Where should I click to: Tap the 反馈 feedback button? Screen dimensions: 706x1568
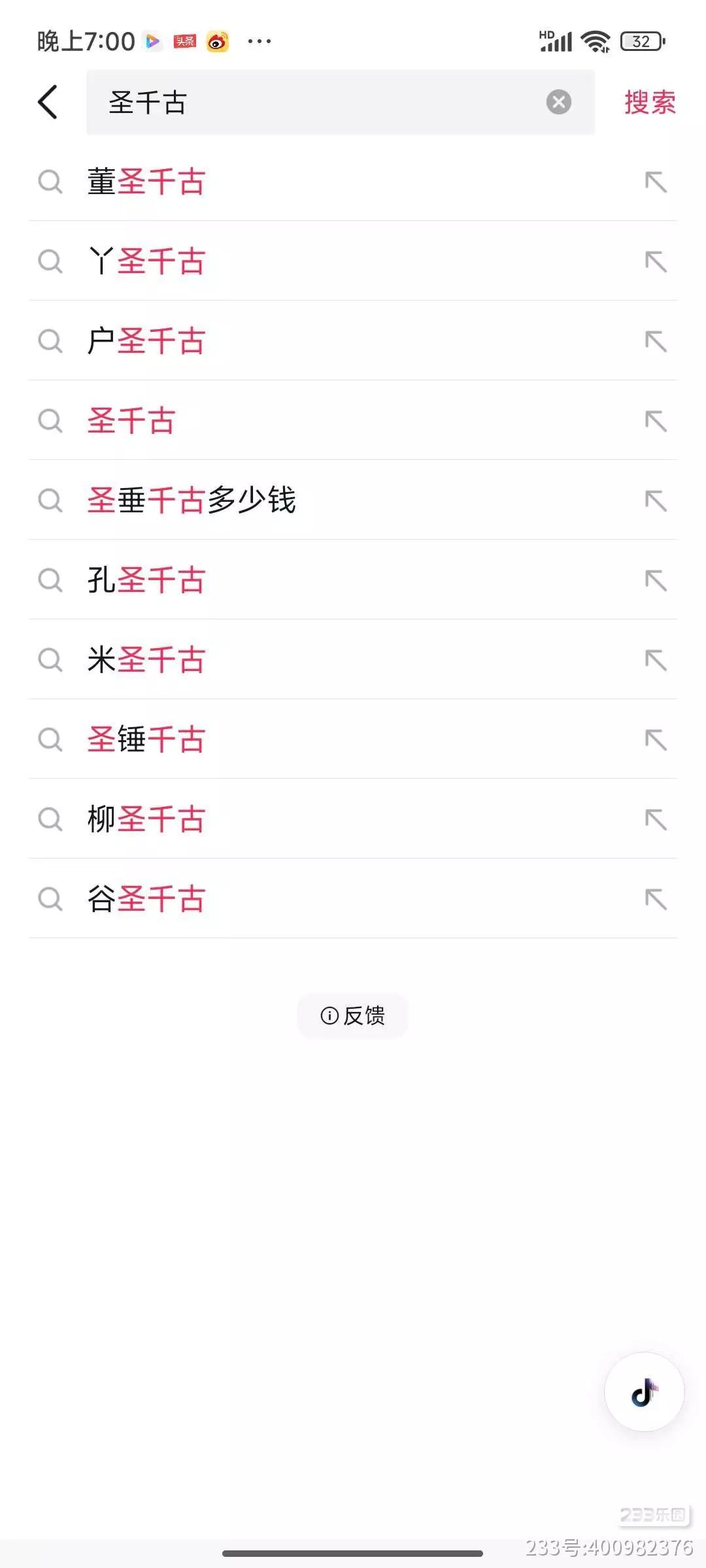(352, 1015)
